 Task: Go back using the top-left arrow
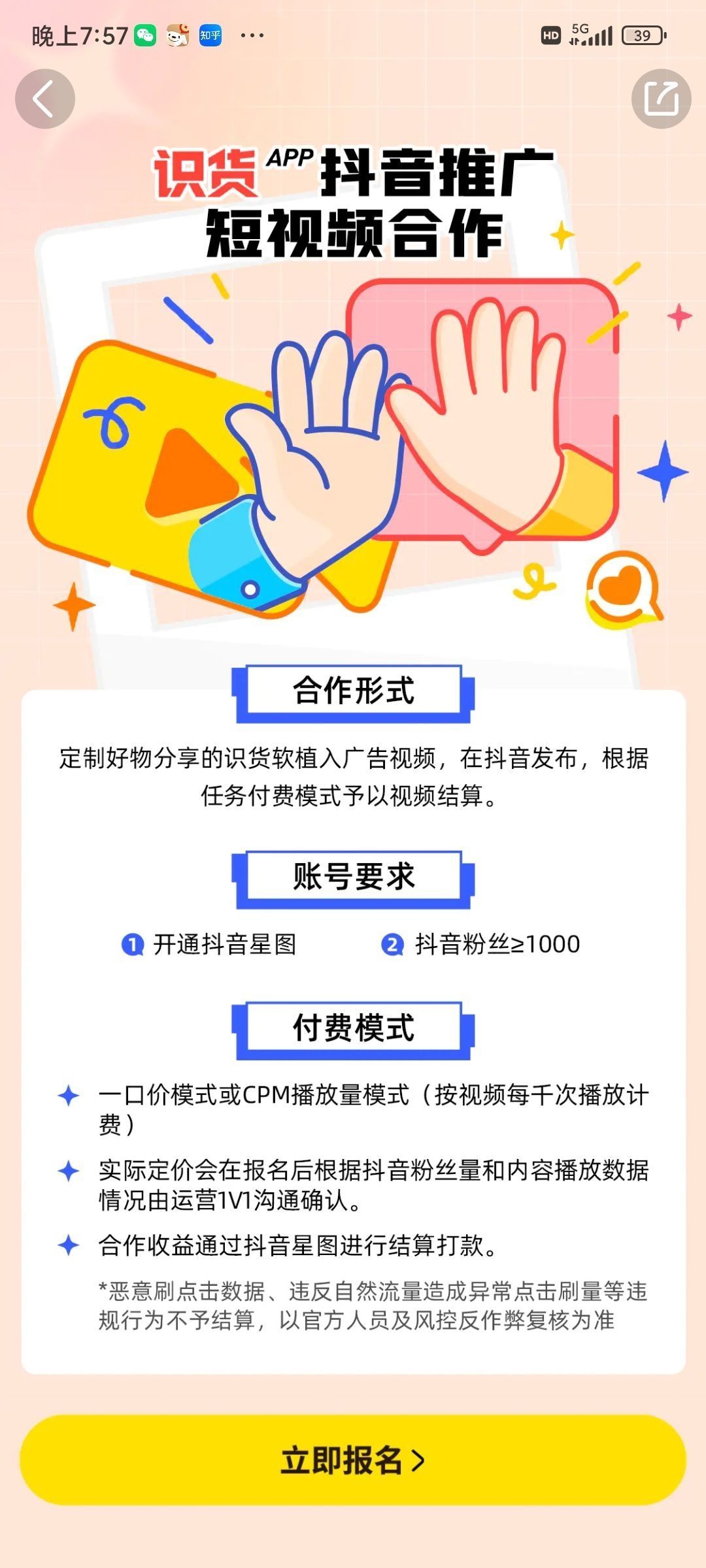tap(44, 99)
